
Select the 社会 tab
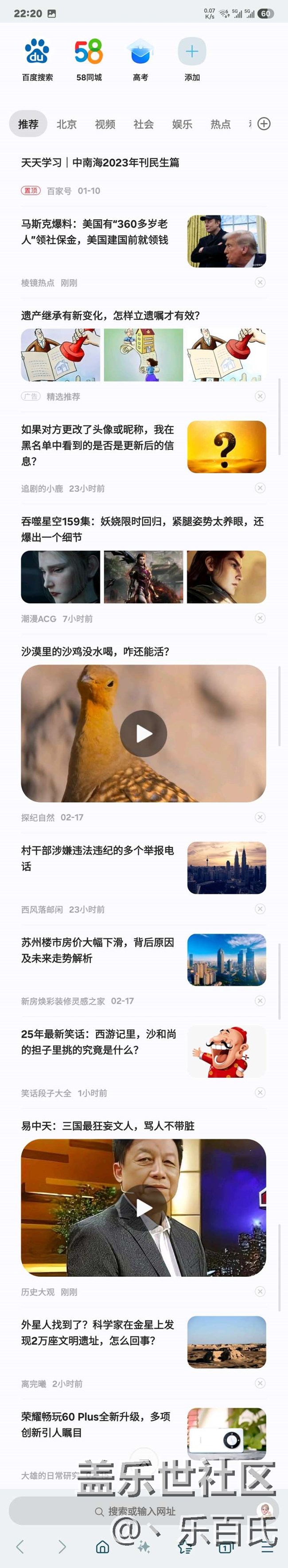click(143, 124)
